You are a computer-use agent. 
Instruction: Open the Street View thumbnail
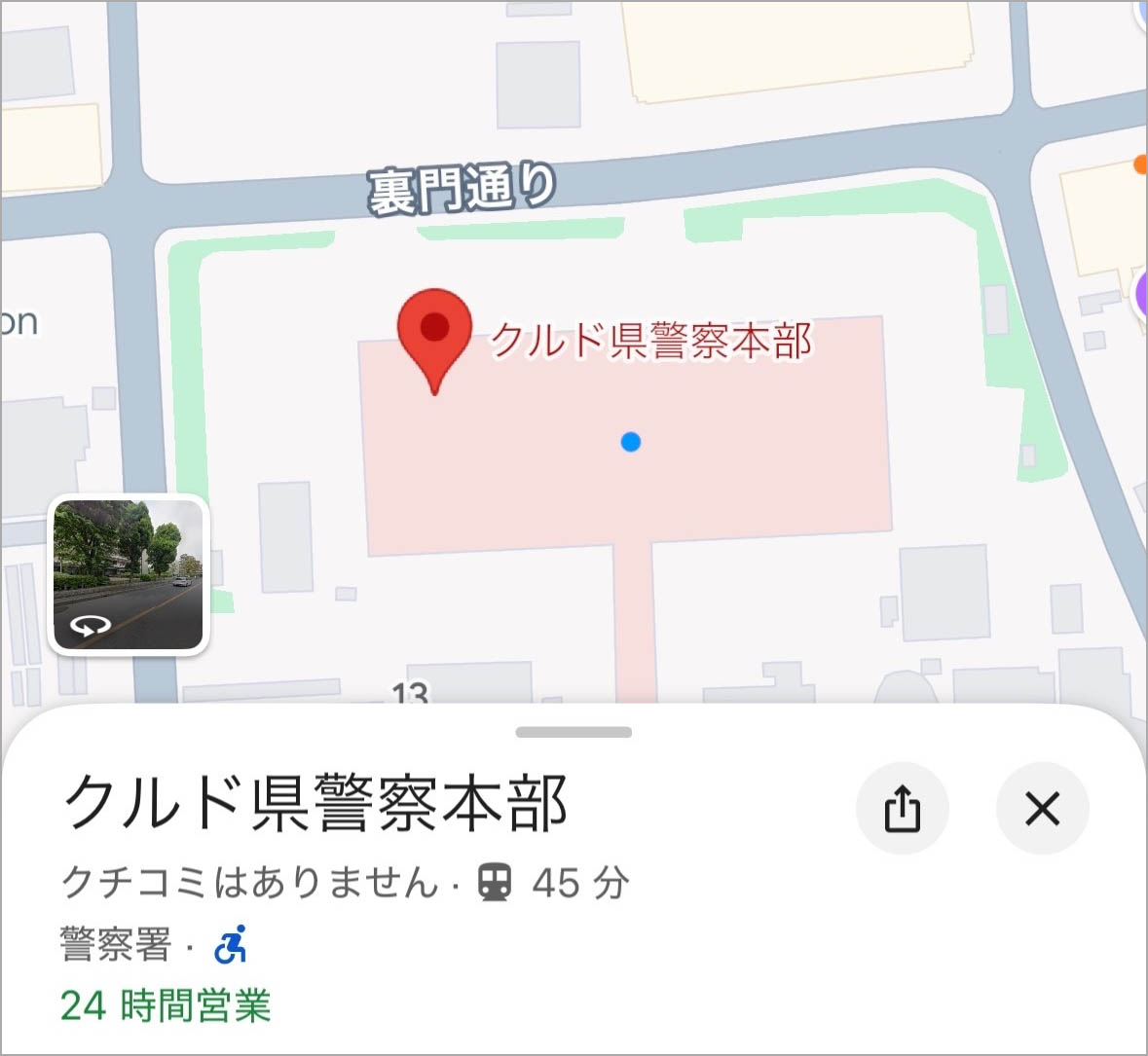click(x=129, y=574)
